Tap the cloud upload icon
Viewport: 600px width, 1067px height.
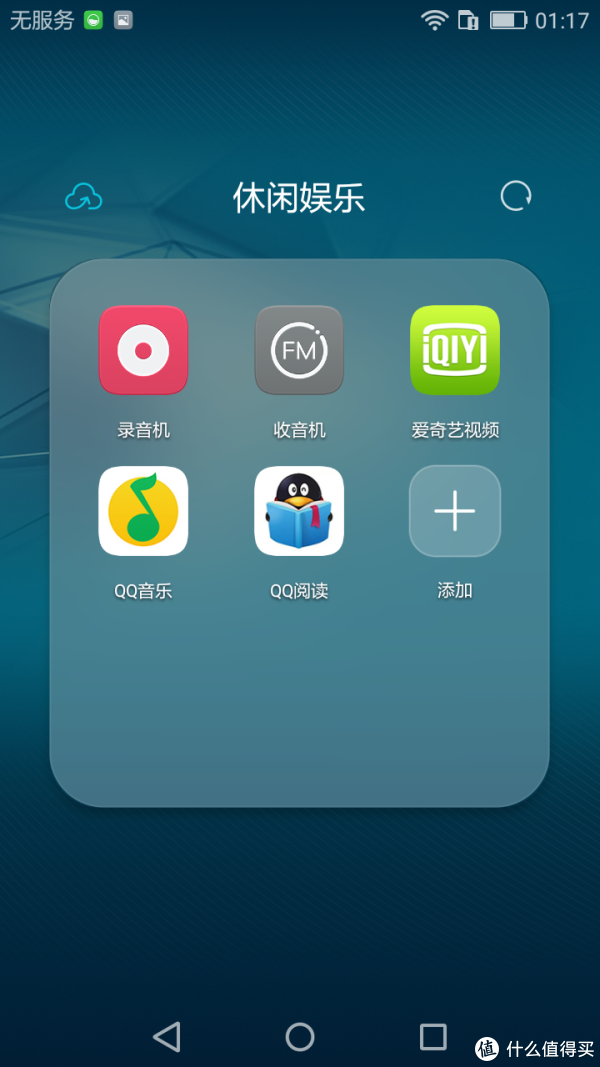point(84,197)
